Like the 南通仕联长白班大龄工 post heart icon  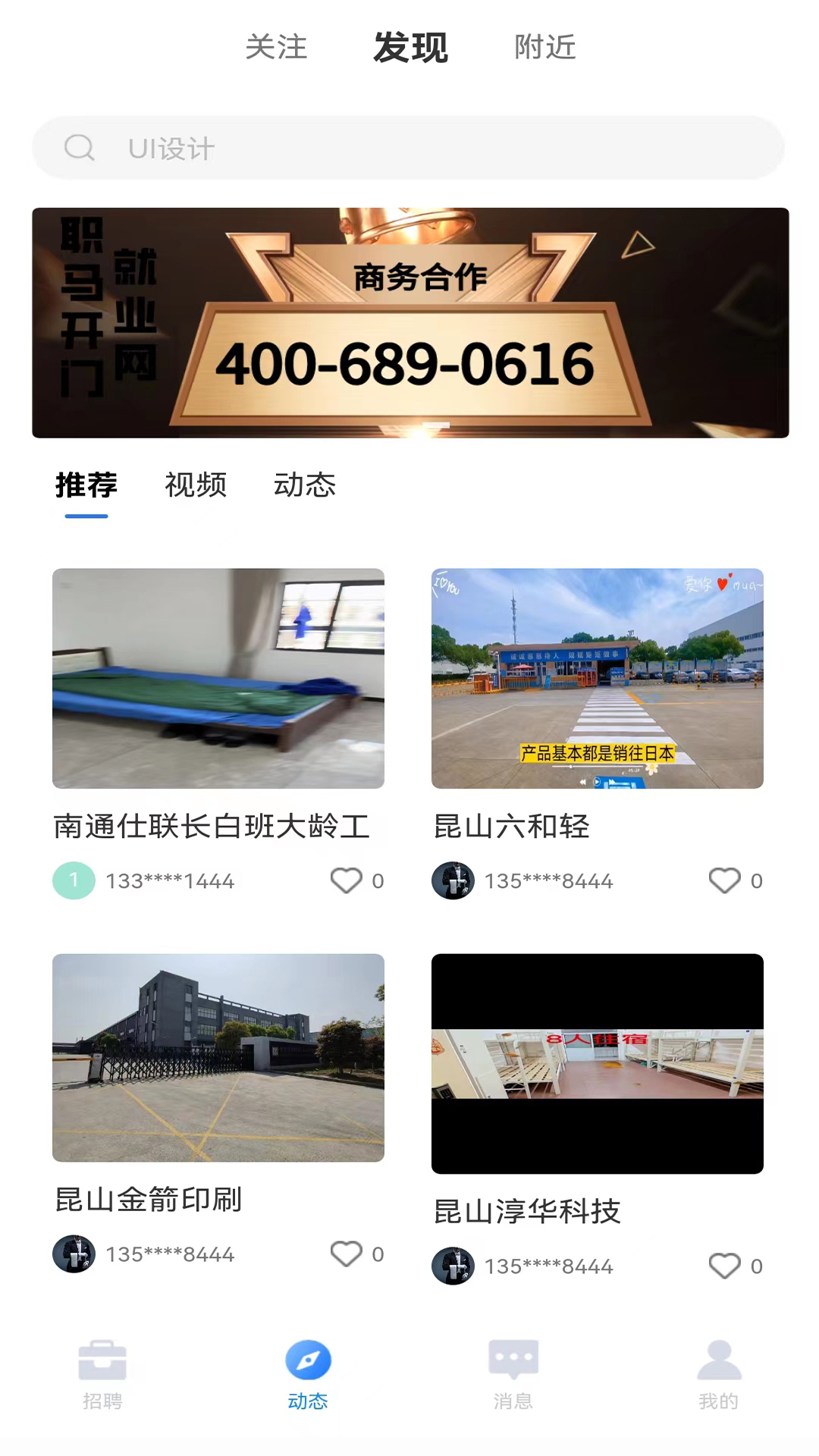[x=346, y=880]
